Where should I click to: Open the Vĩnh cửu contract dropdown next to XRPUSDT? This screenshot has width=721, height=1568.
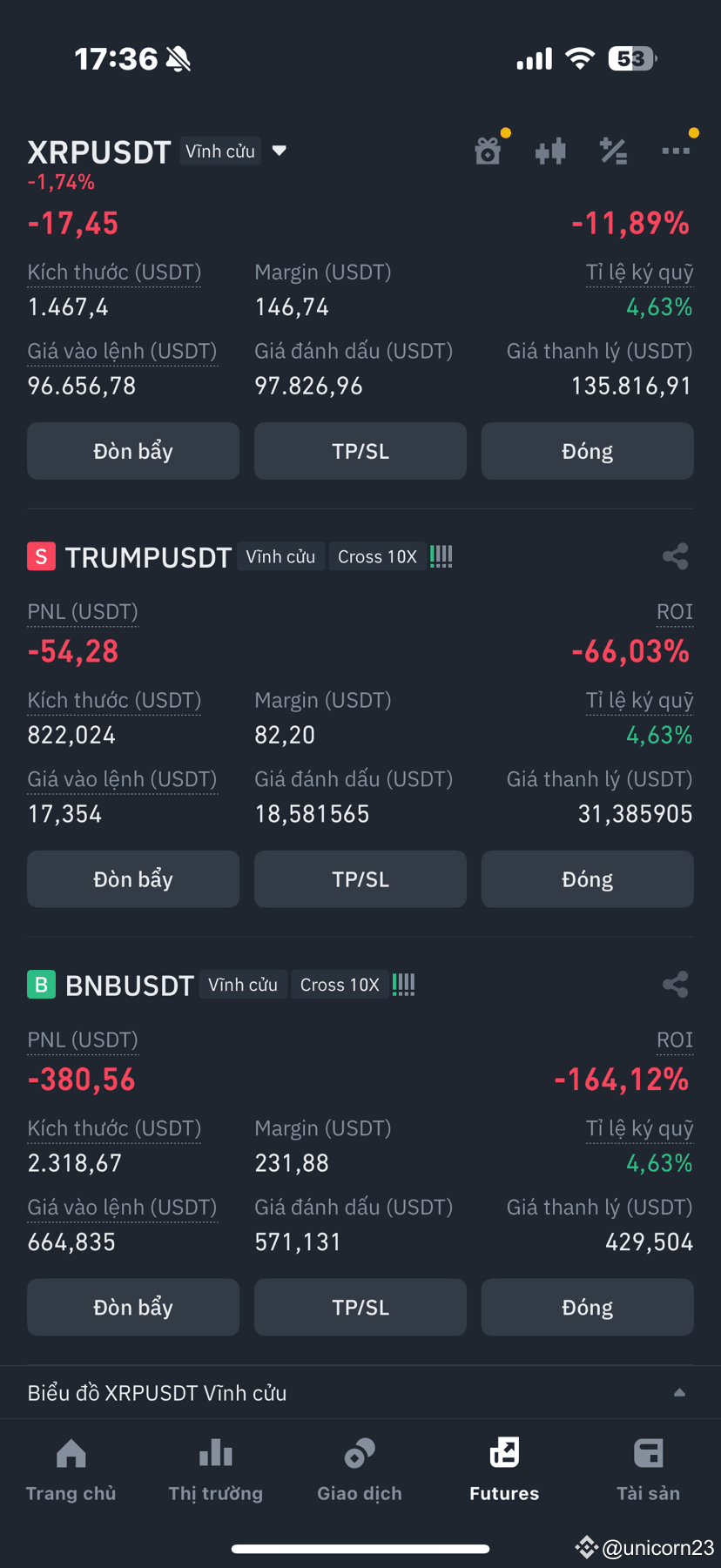tap(279, 150)
